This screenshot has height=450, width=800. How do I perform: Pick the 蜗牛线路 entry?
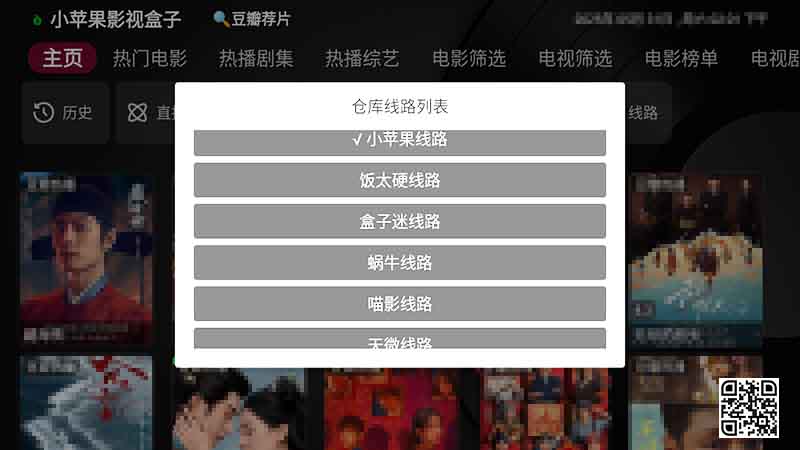point(399,263)
